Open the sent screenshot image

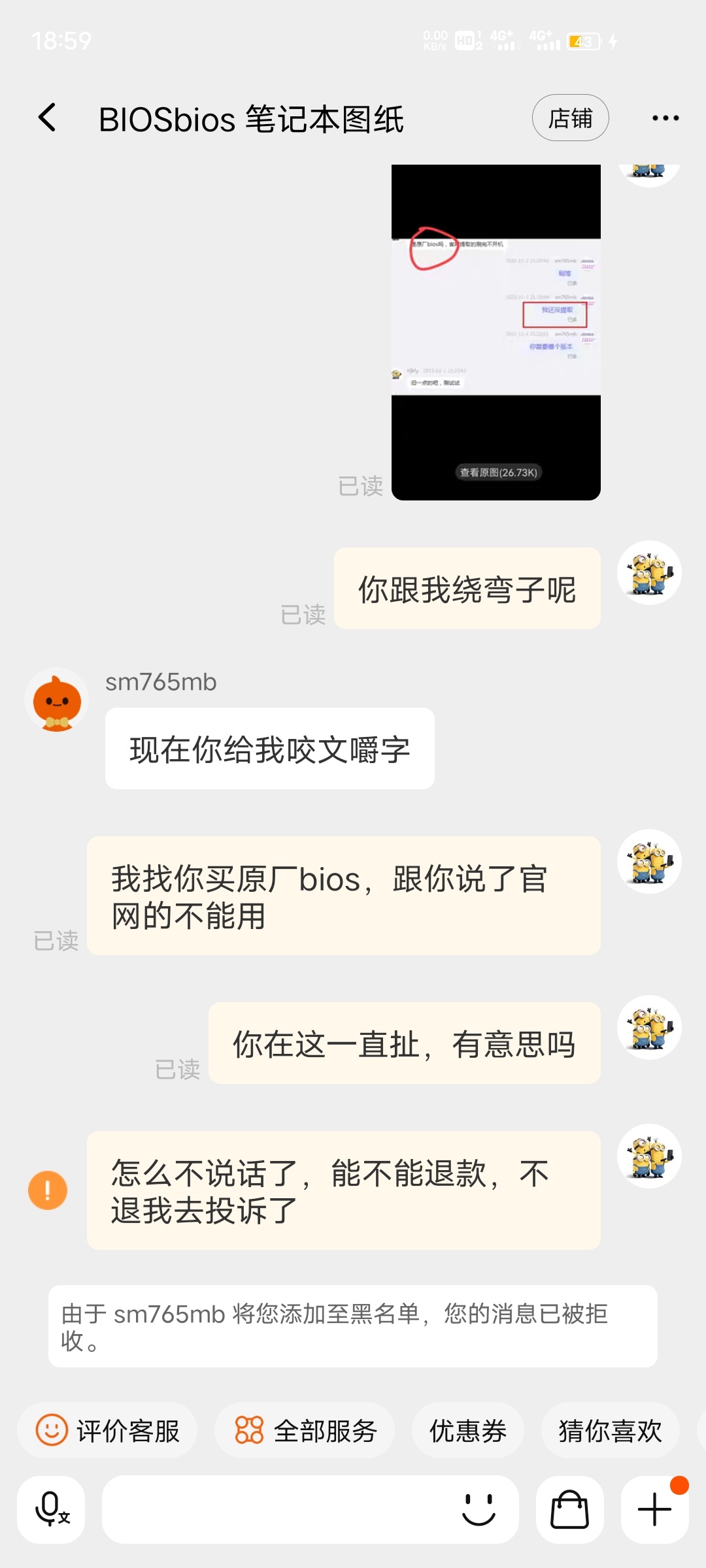point(496,332)
